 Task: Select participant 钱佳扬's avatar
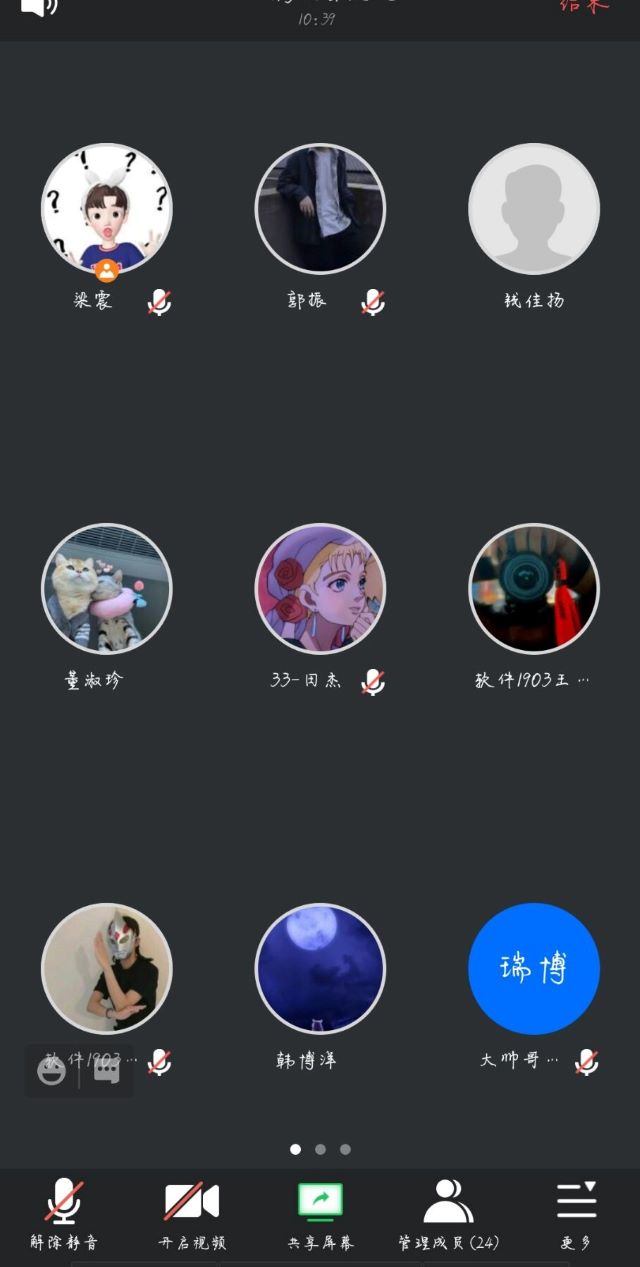[534, 209]
